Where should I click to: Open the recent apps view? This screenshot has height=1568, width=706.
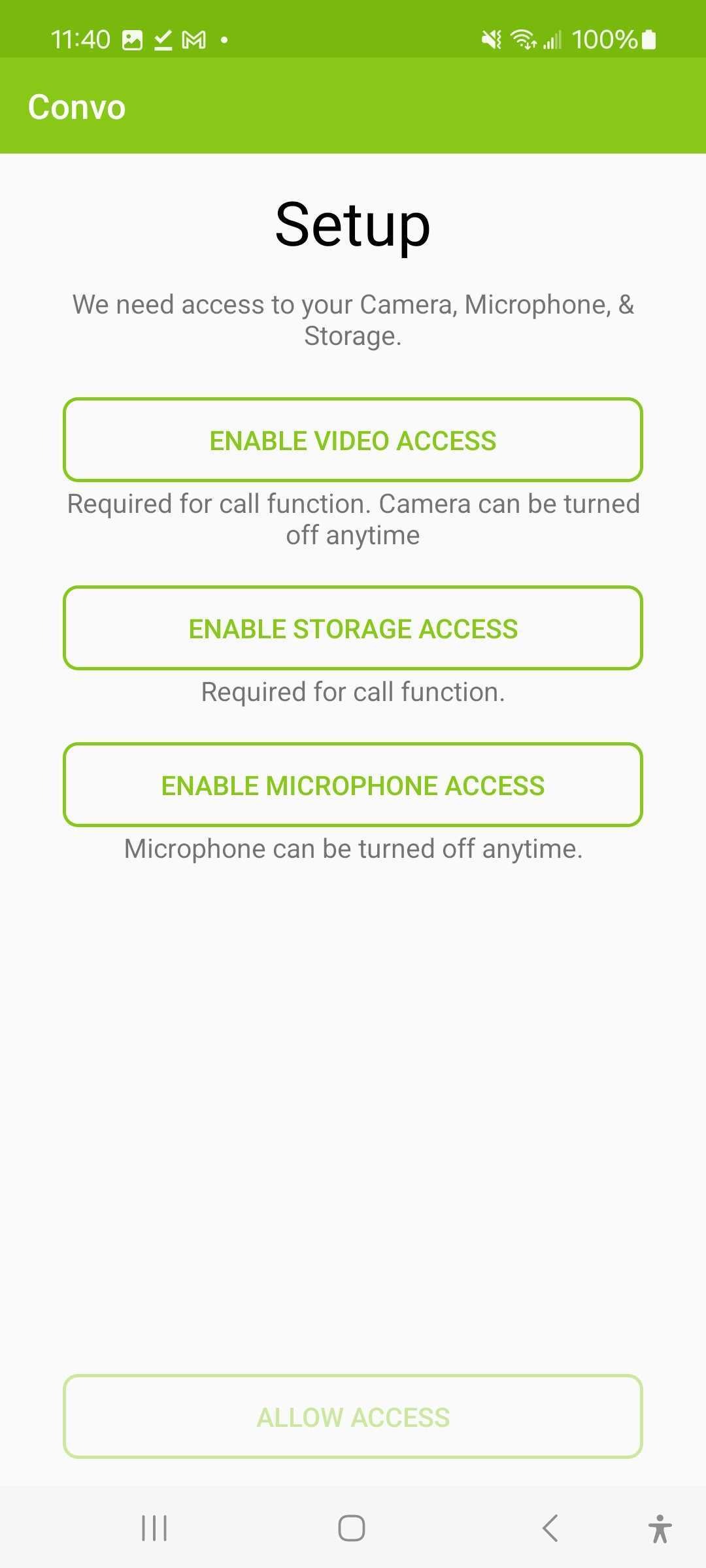(x=155, y=1528)
